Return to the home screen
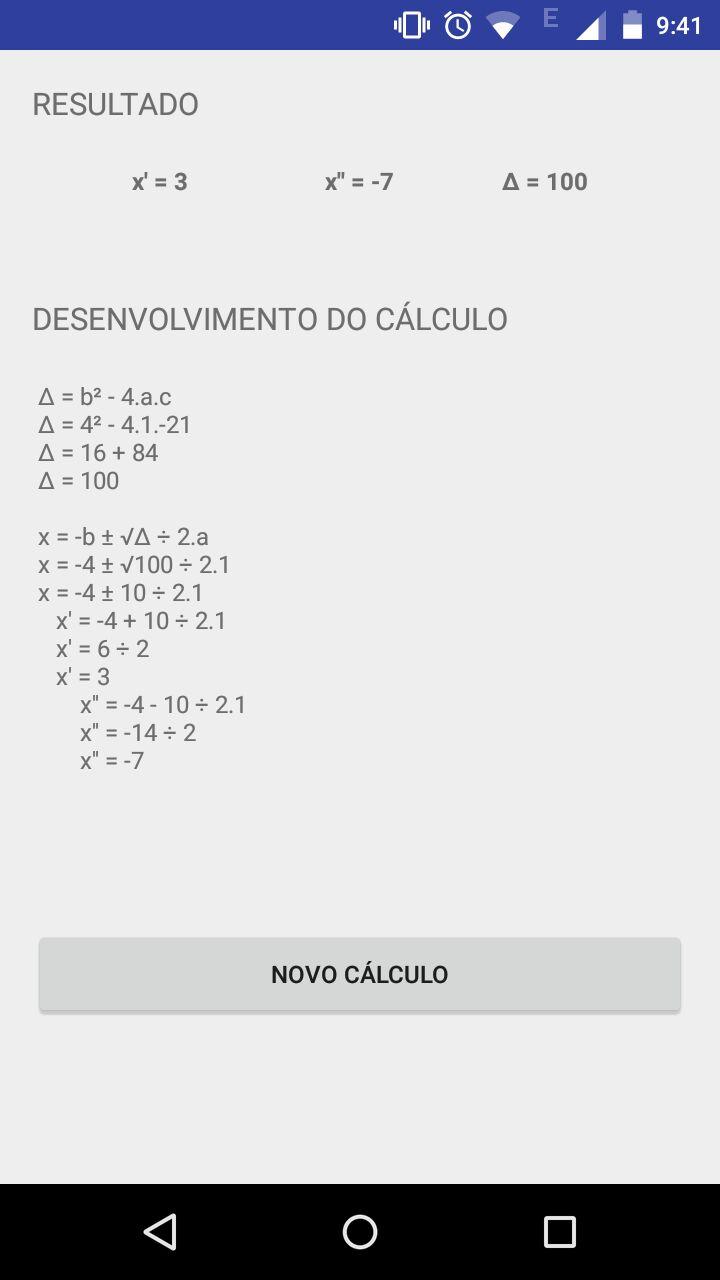Screen dimensions: 720x1280 (360, 1231)
